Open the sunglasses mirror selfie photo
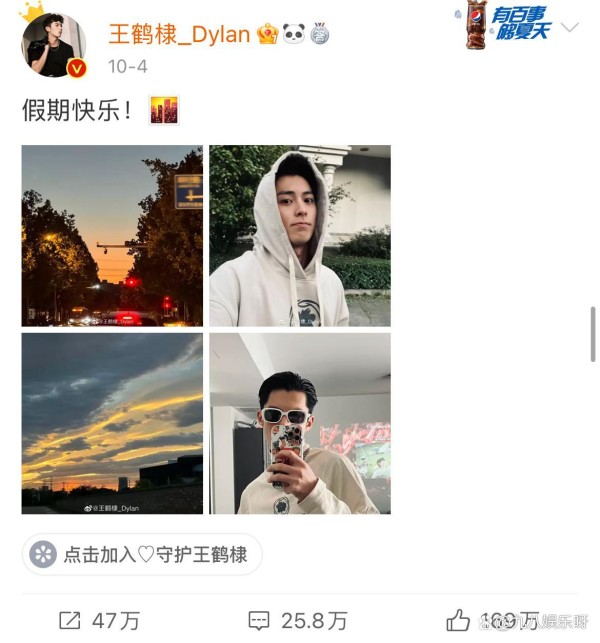Screen dimensions: 600x643 point(300,424)
